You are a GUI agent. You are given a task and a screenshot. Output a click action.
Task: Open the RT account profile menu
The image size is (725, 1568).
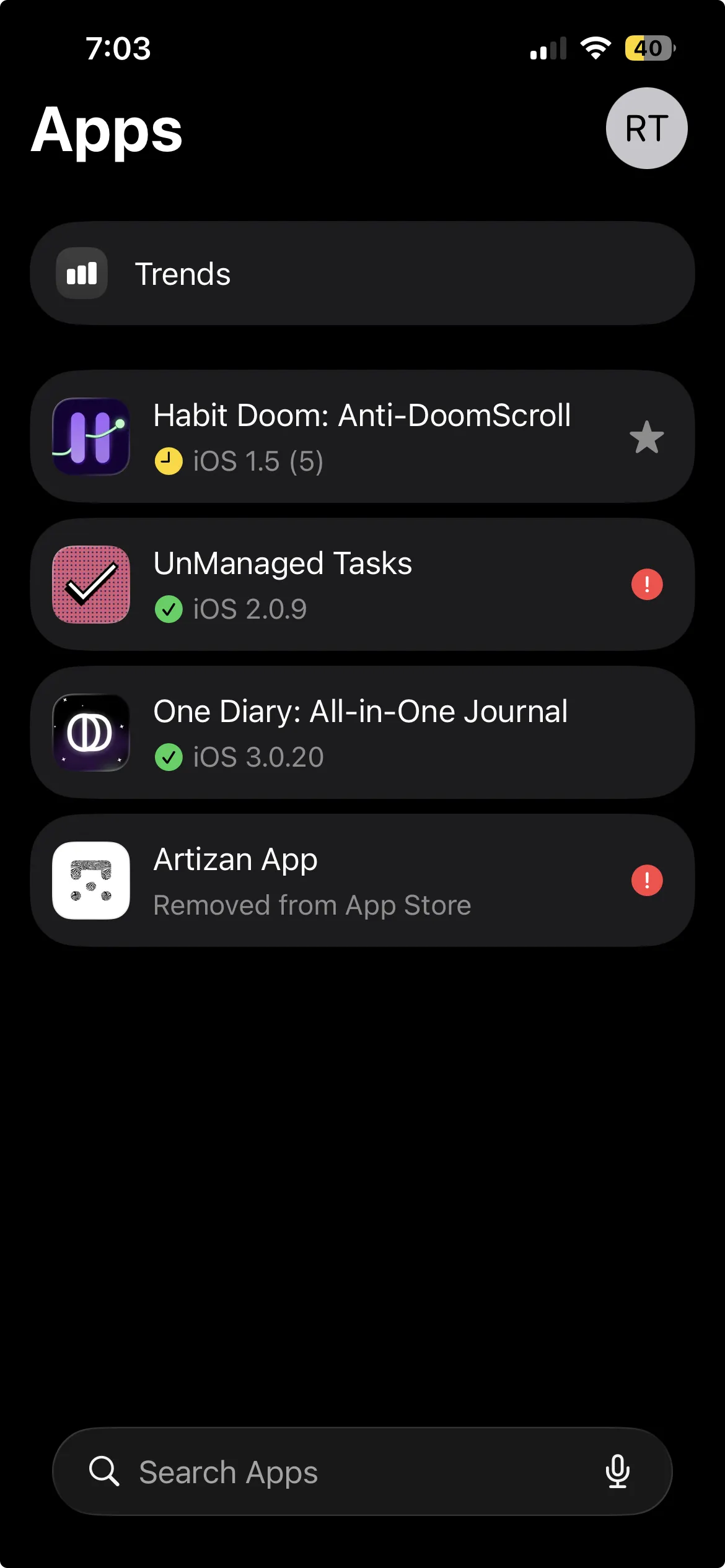(646, 128)
